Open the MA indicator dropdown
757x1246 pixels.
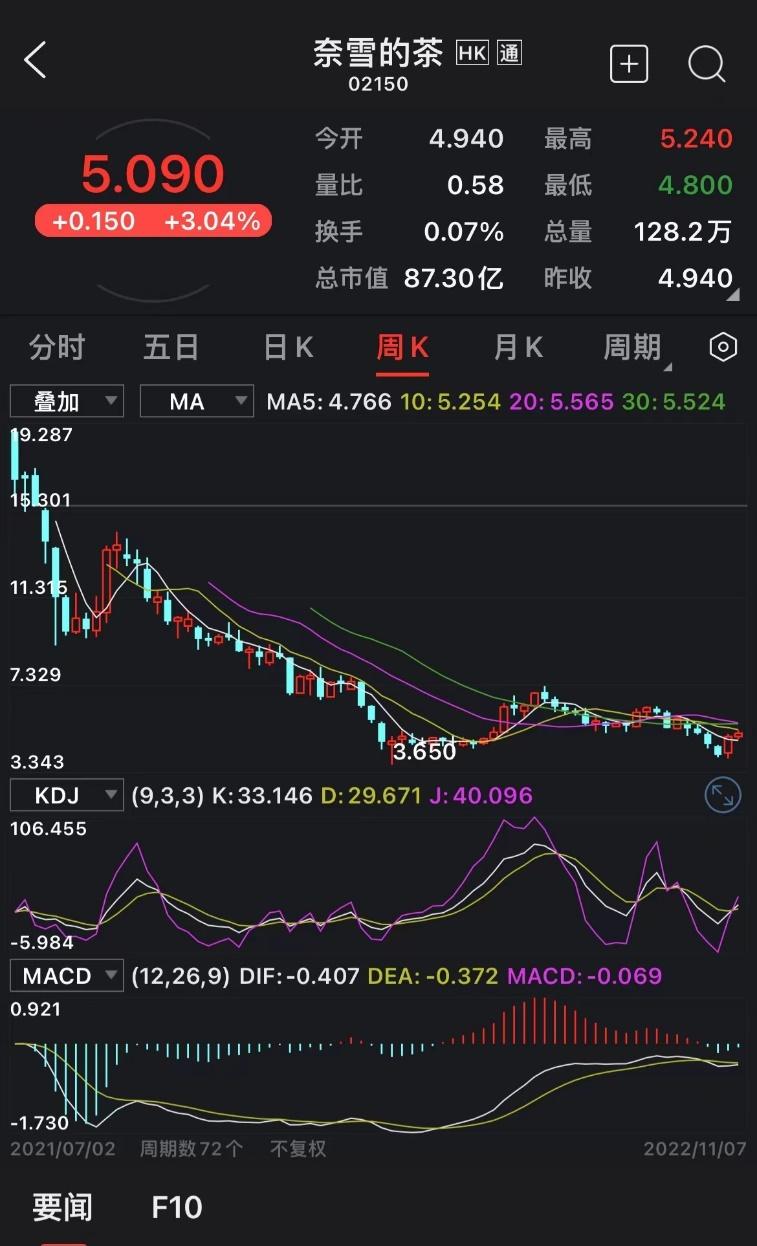tap(197, 401)
